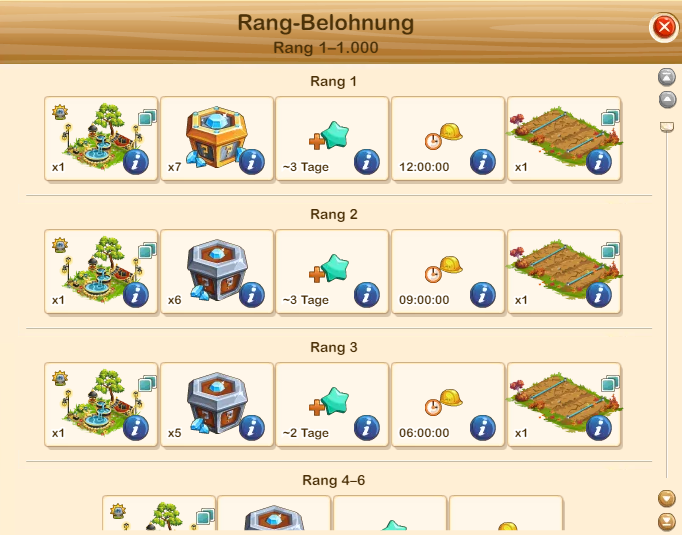Show info for Rang 1 field reward

click(x=599, y=162)
